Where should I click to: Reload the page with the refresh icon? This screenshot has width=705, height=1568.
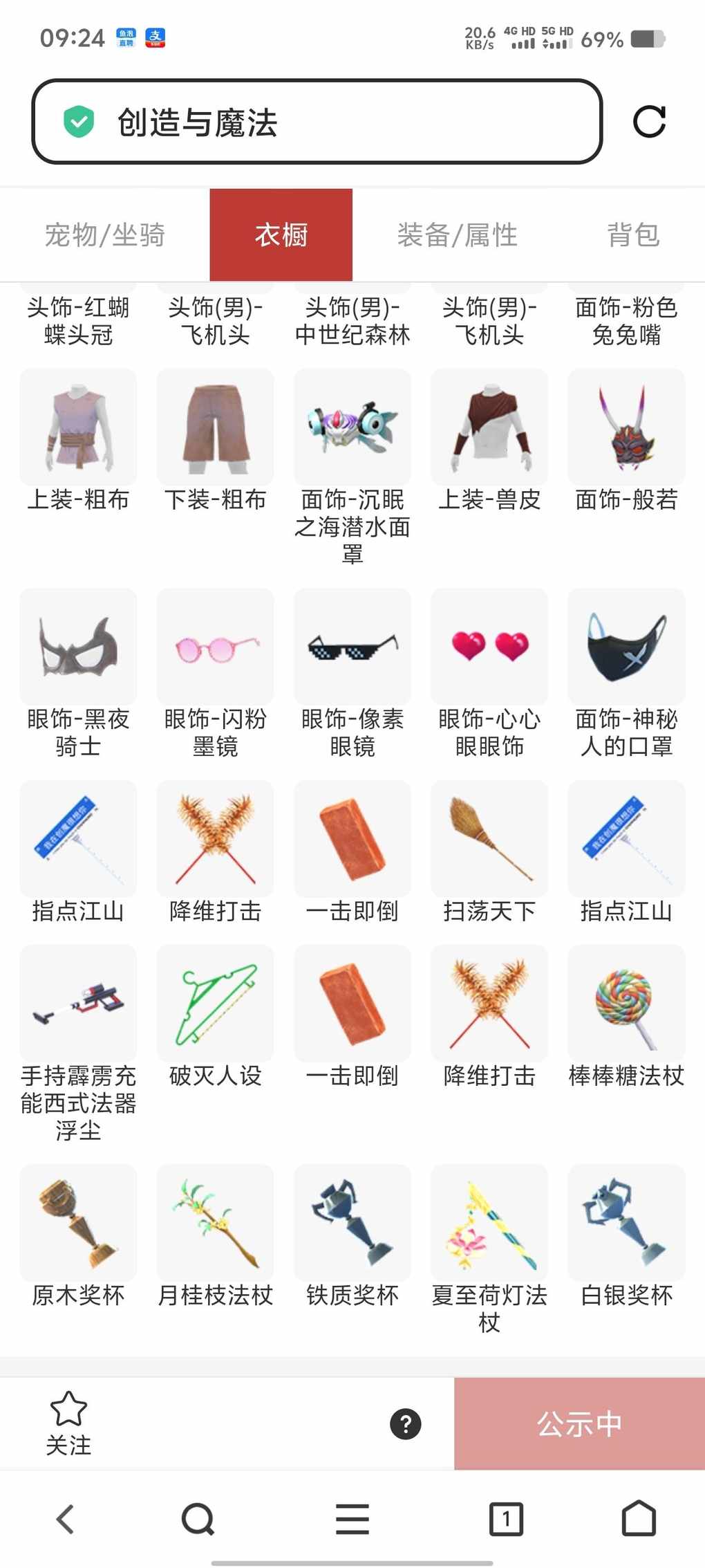(x=649, y=122)
